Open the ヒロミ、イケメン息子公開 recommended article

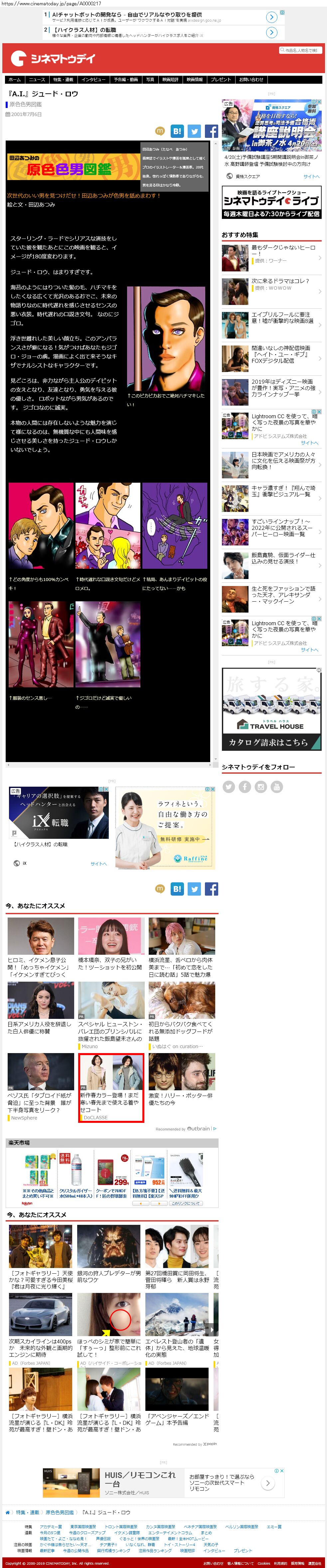click(40, 948)
